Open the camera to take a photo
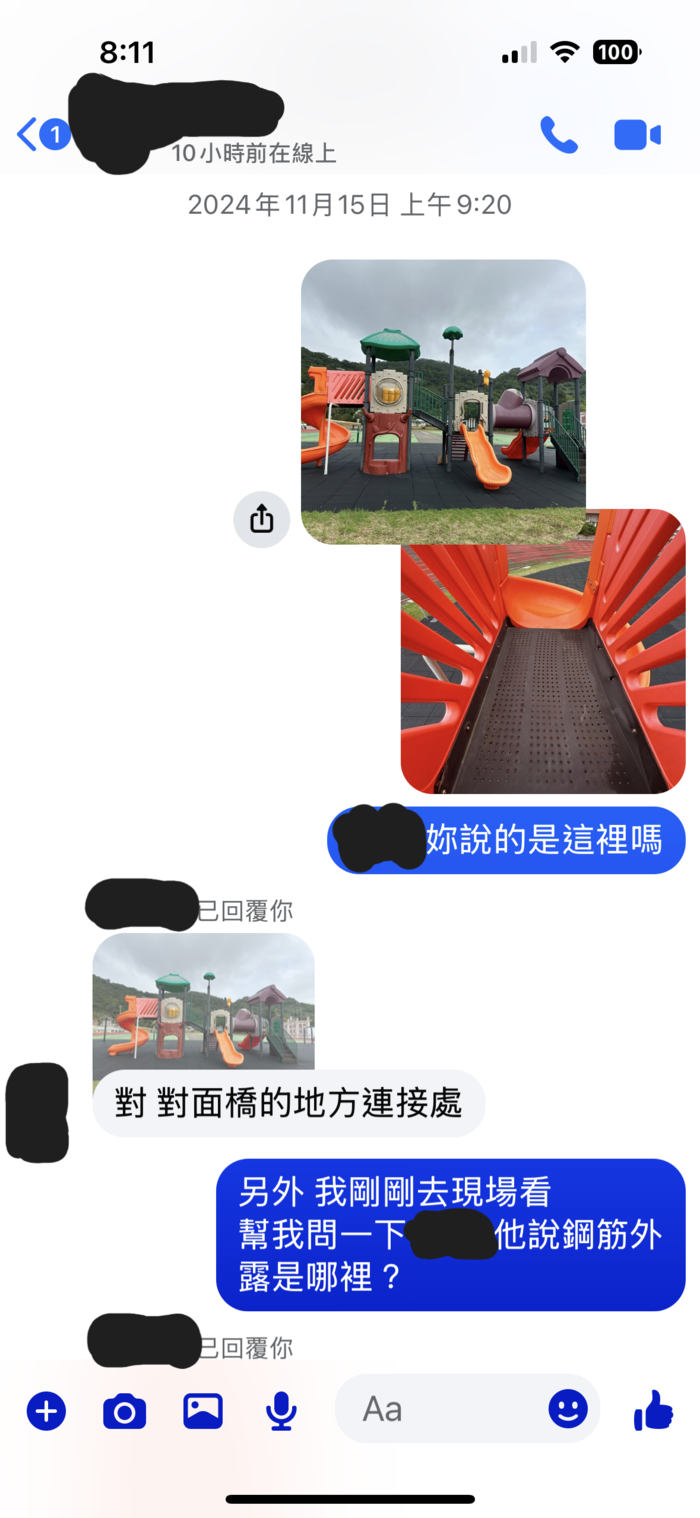The height and width of the screenshot is (1518, 700). click(x=124, y=1411)
